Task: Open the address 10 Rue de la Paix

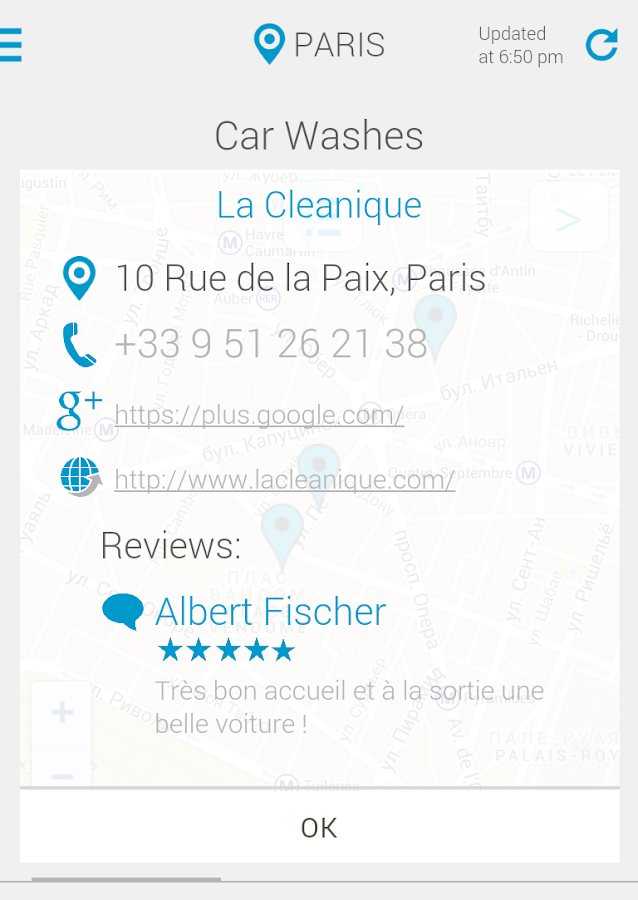Action: 300,277
